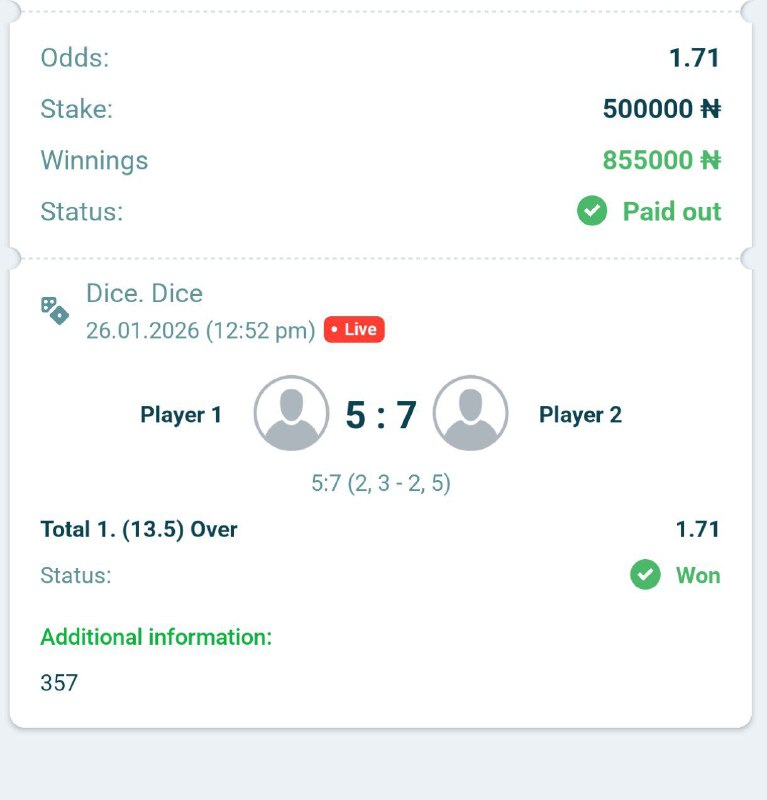Click the Dice game icon
The height and width of the screenshot is (800, 767).
click(x=55, y=310)
